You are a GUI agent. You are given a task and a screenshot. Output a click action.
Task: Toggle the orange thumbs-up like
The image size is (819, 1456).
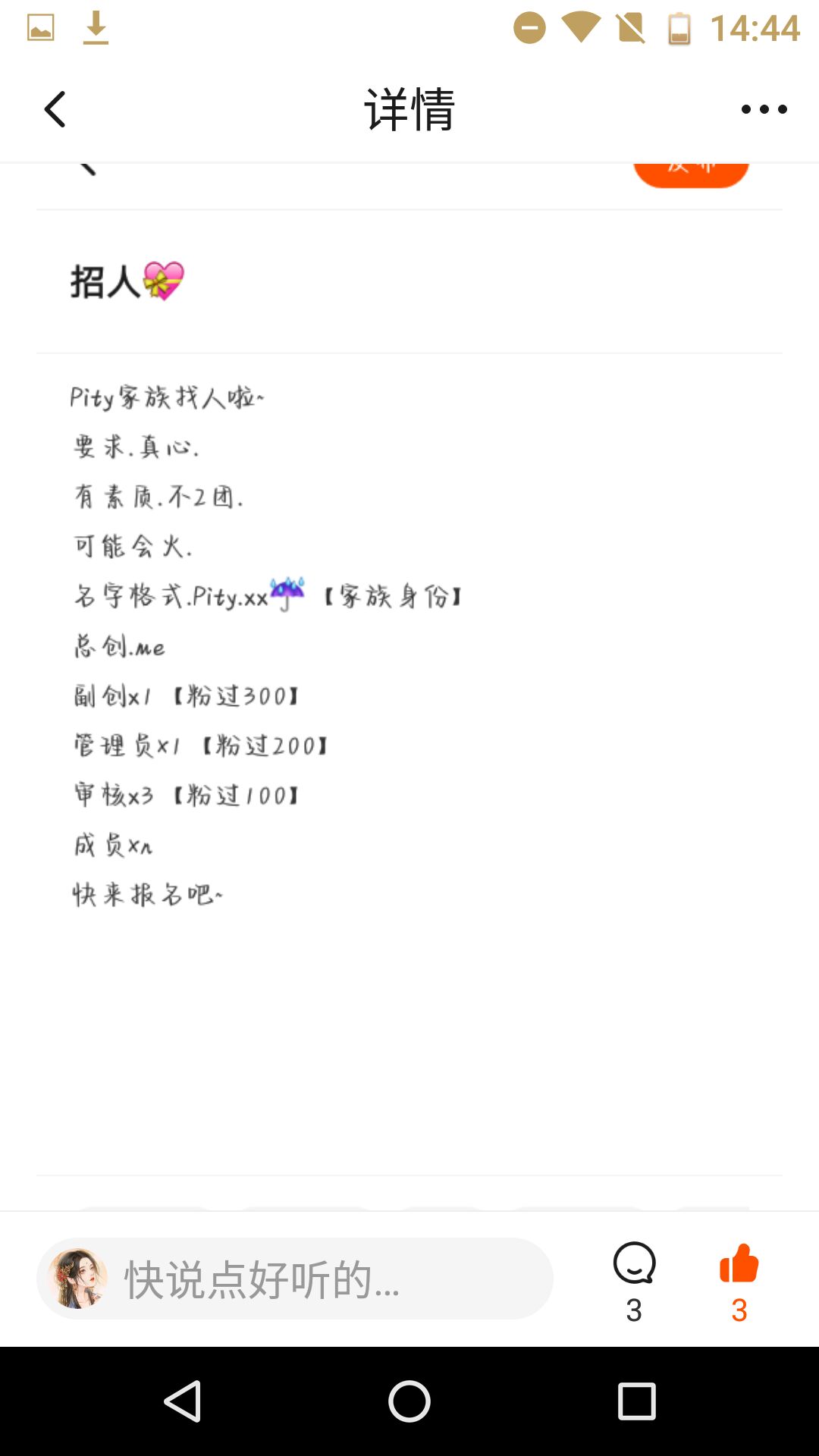pyautogui.click(x=739, y=1265)
